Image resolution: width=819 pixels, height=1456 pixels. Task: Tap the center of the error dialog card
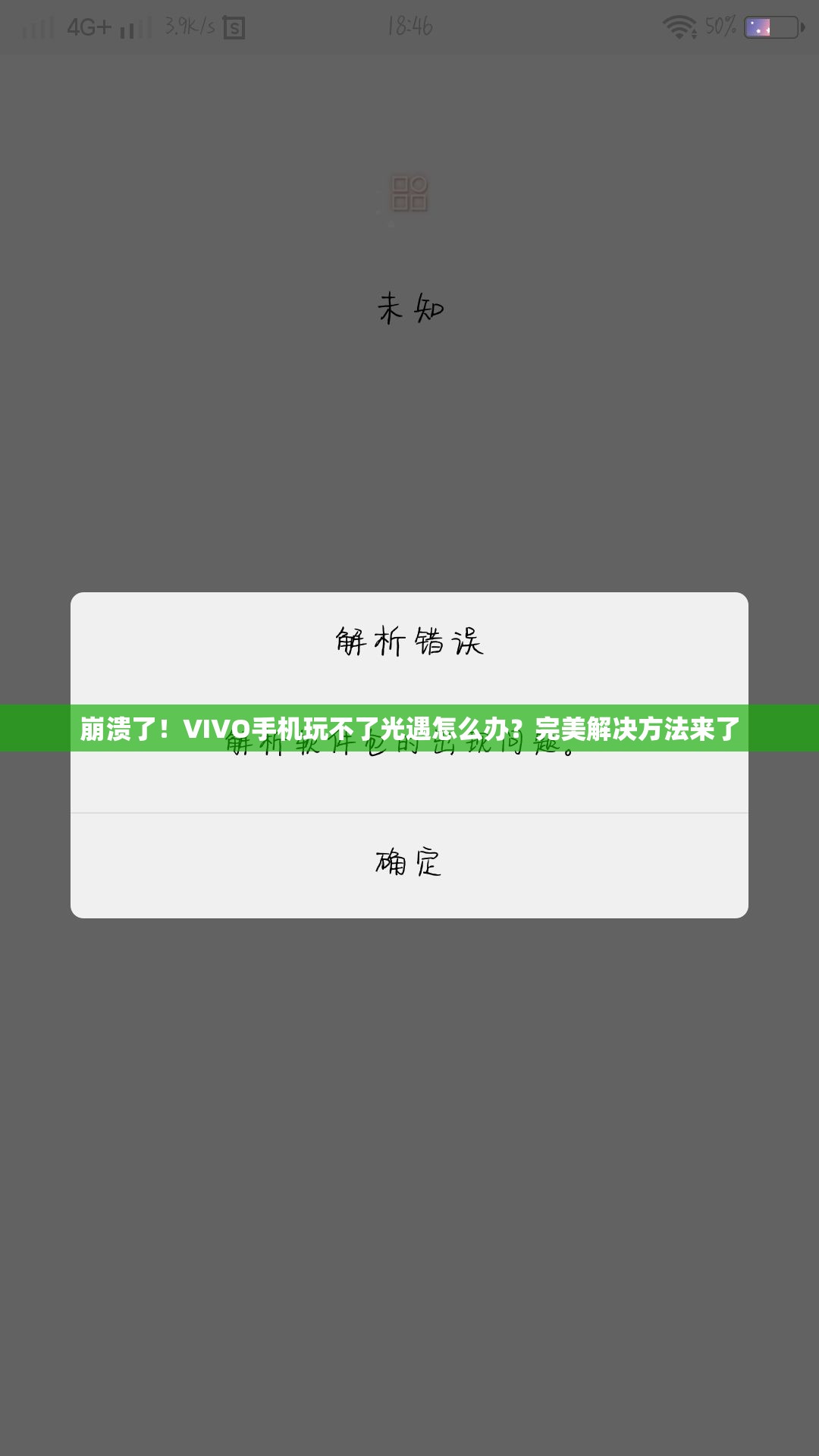[x=409, y=755]
